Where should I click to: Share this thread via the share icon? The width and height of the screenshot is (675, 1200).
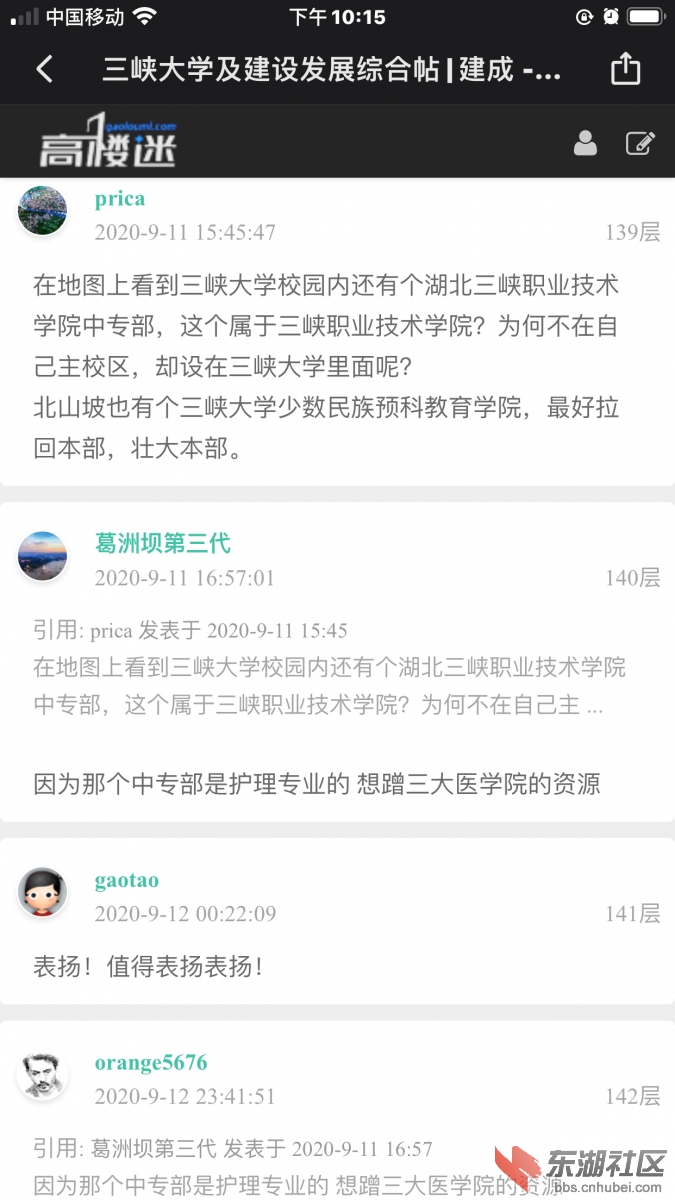click(625, 69)
